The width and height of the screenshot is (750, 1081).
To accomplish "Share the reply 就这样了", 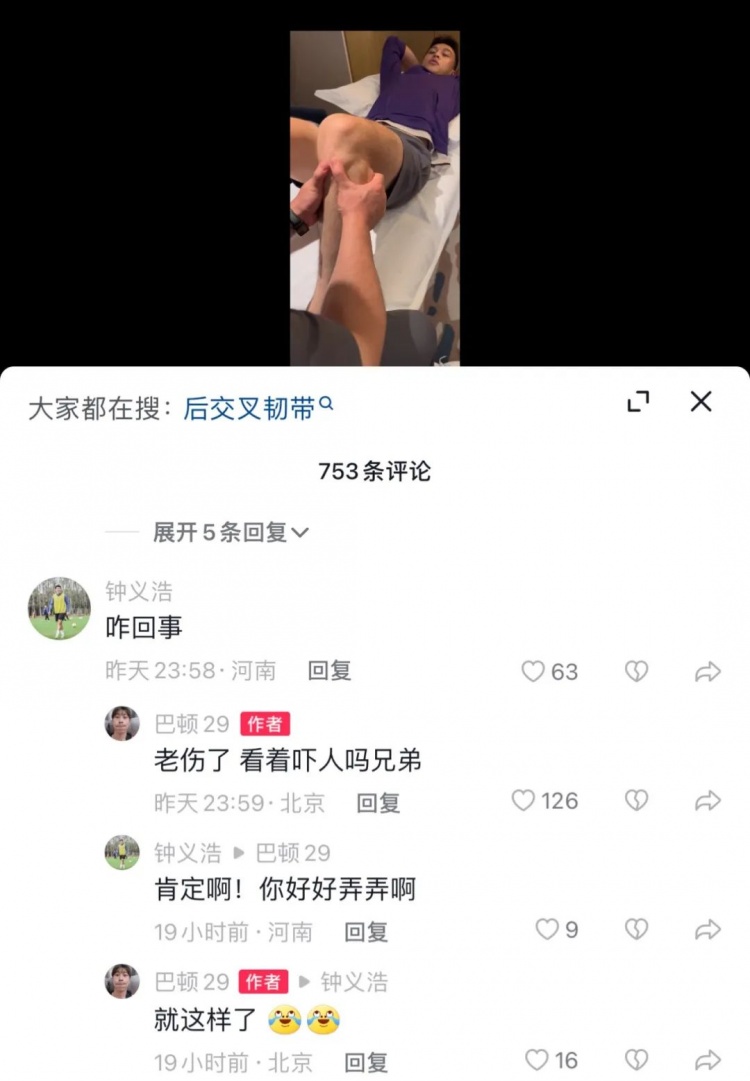I will pos(707,1060).
